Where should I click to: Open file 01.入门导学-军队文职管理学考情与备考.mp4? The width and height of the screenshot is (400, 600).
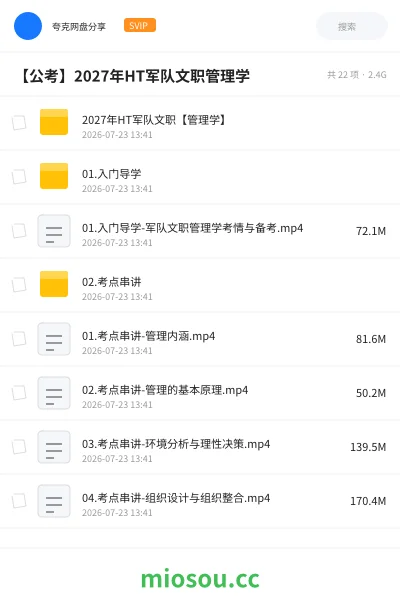[x=200, y=231]
